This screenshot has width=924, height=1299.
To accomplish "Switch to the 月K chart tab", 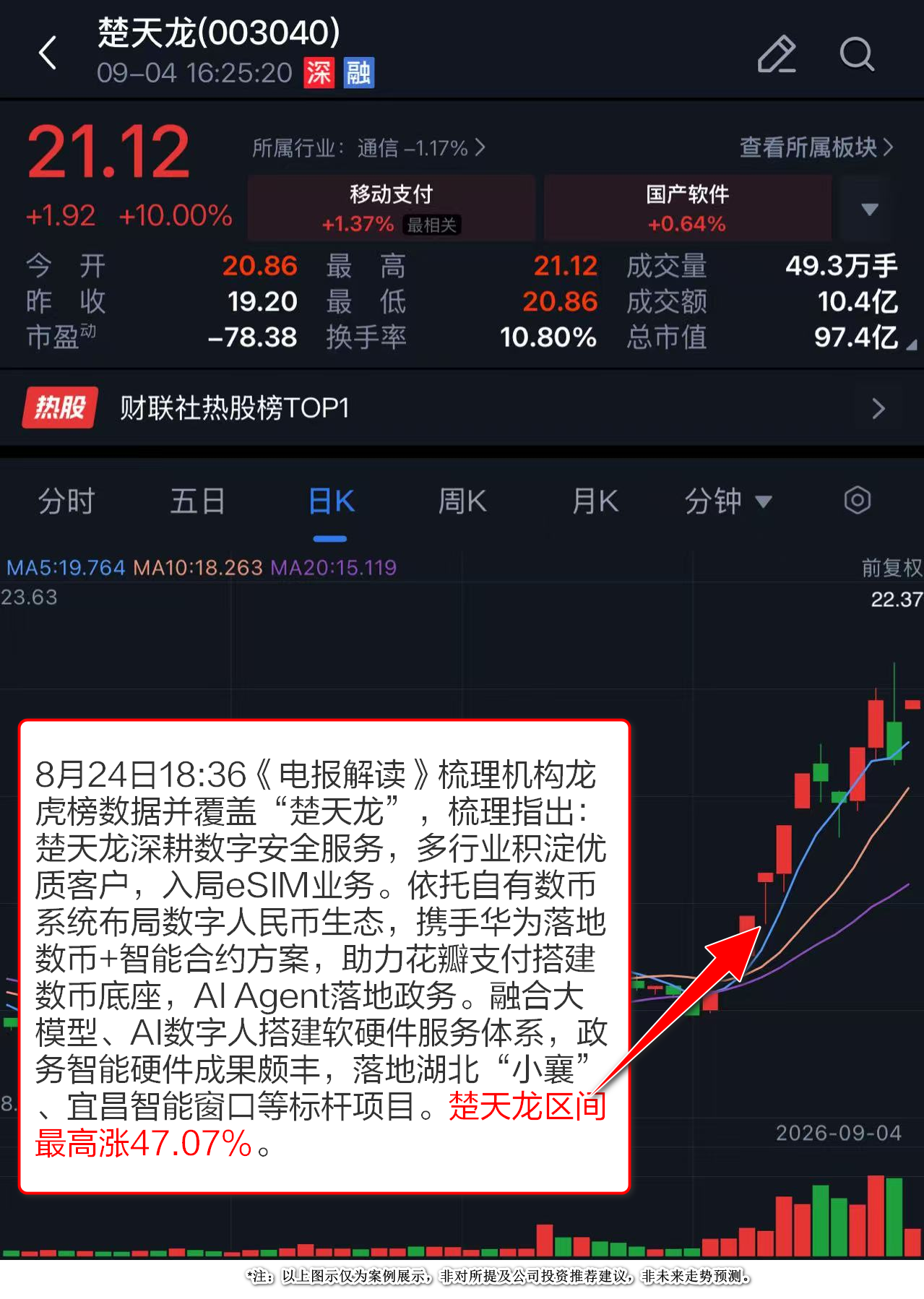I will [x=595, y=501].
